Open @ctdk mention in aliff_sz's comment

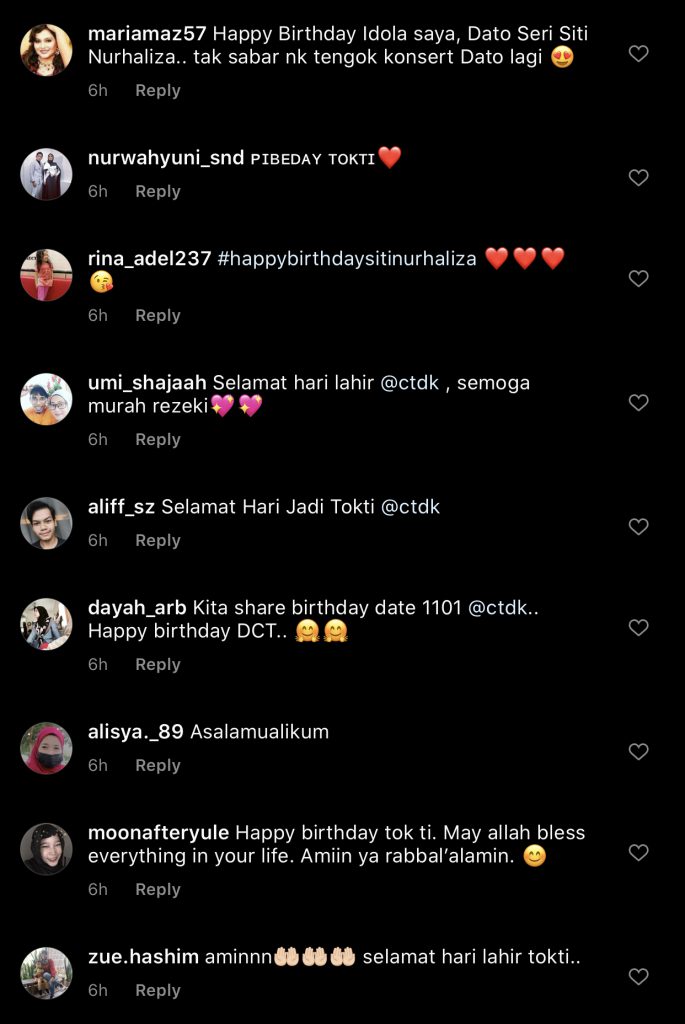[410, 507]
